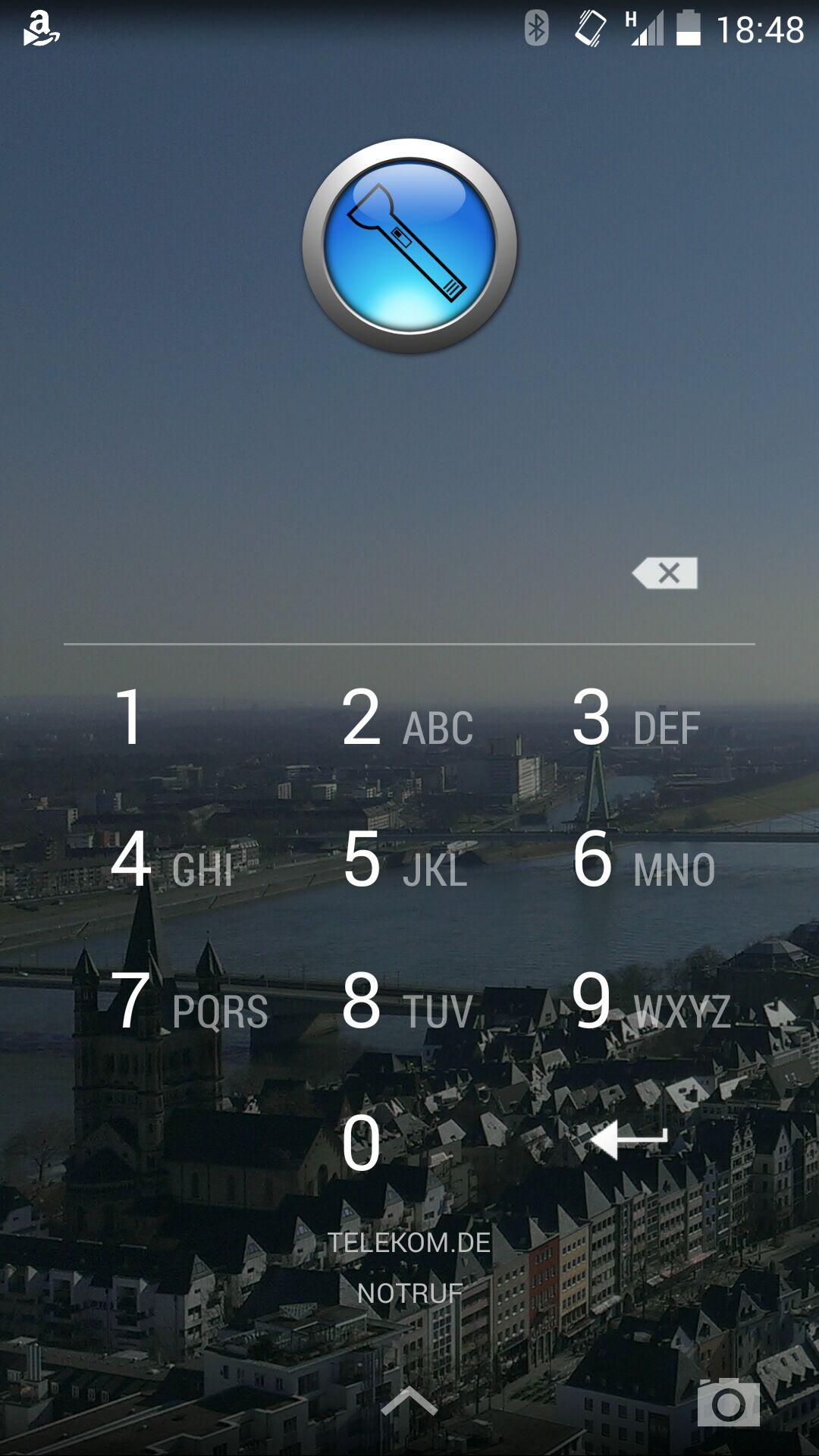Tap the 3 DEF key
Image resolution: width=819 pixels, height=1456 pixels.
[635, 719]
